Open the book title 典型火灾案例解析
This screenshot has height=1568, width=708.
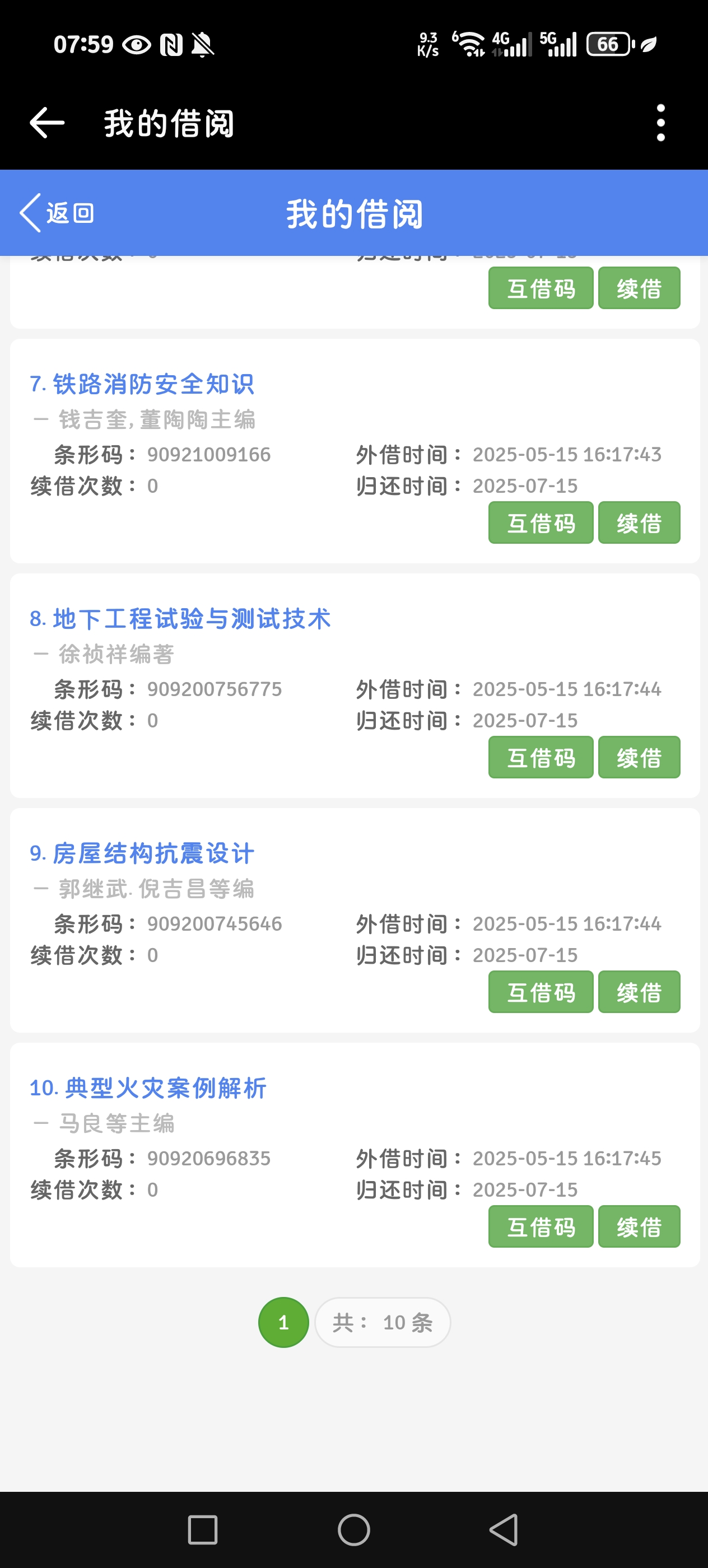(x=164, y=1088)
